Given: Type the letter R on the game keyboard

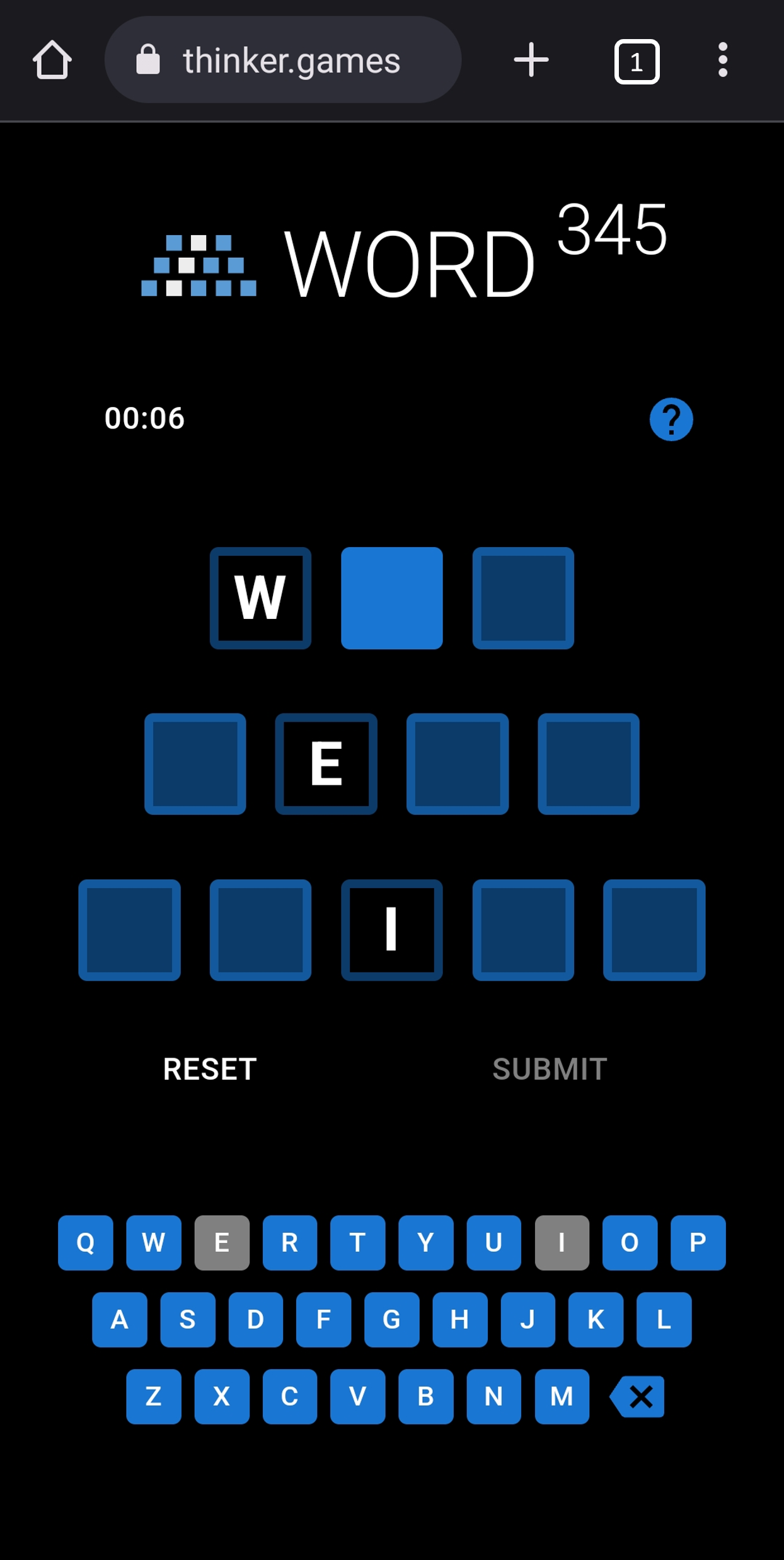Looking at the screenshot, I should point(289,1242).
